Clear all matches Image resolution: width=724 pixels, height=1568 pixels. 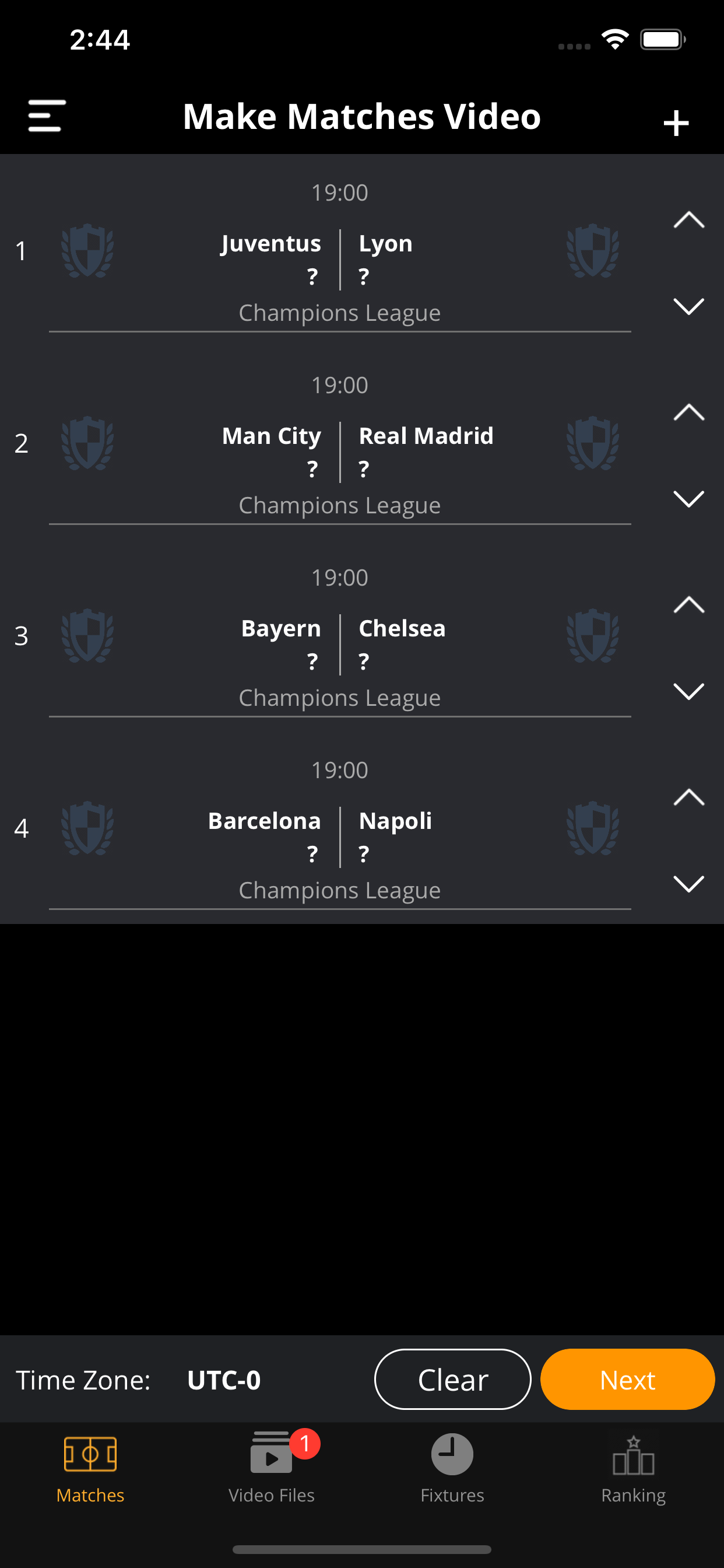pyautogui.click(x=453, y=1380)
